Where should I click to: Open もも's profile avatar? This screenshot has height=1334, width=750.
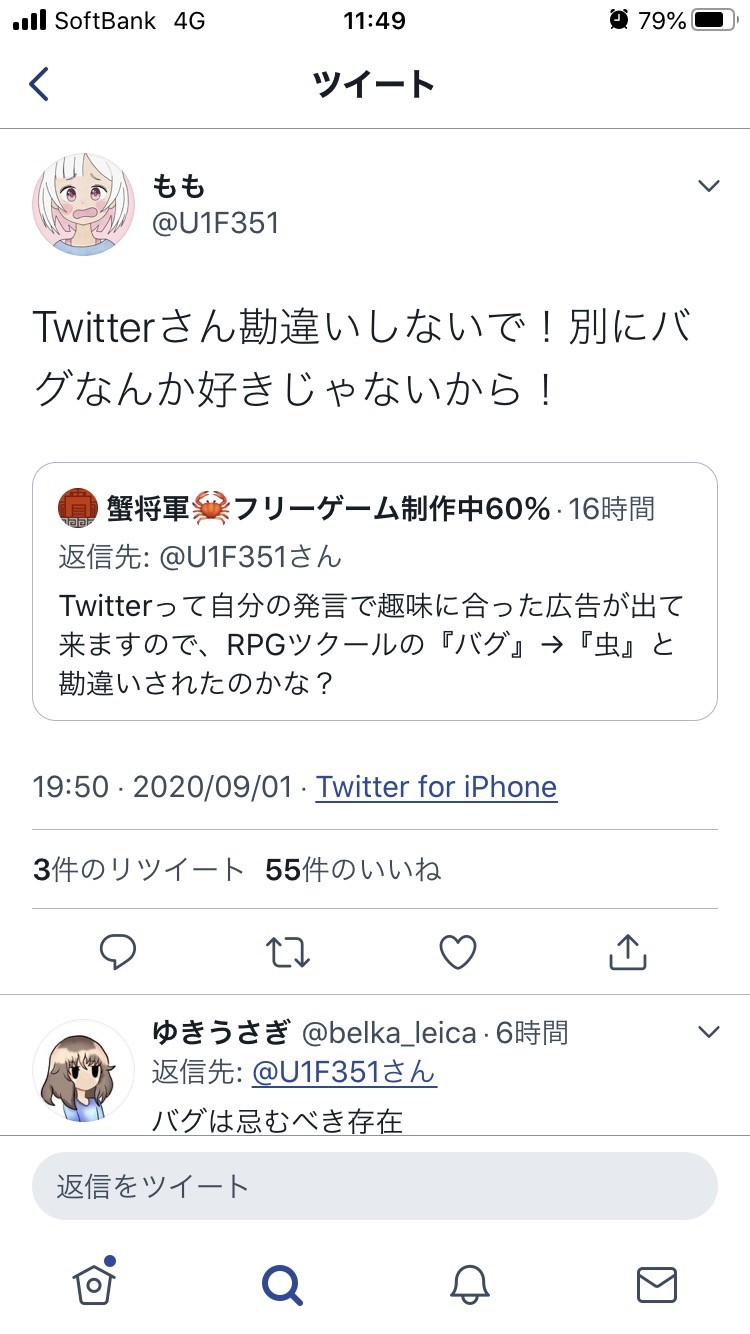(x=84, y=204)
